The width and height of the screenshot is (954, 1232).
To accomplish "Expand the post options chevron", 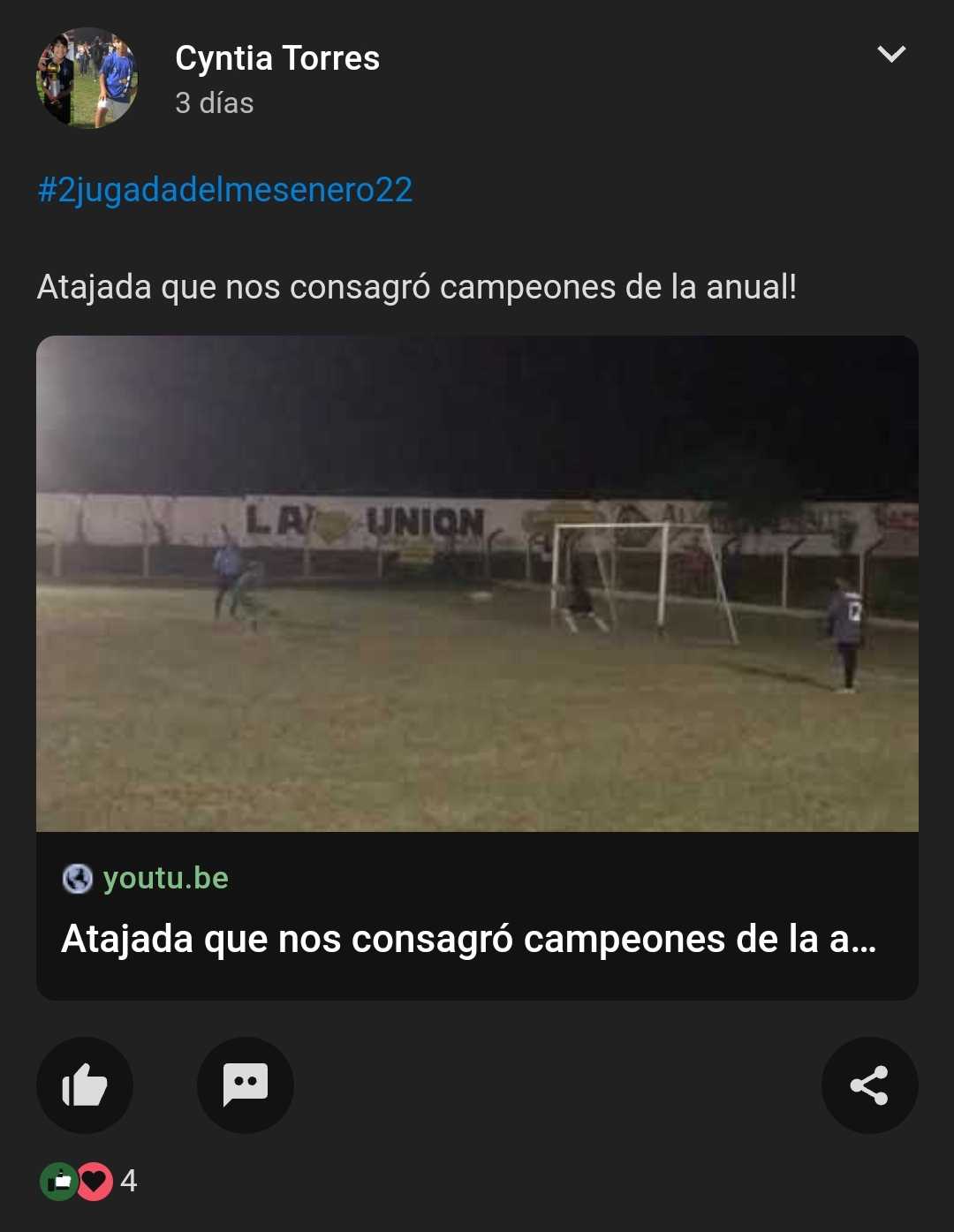I will [x=890, y=55].
